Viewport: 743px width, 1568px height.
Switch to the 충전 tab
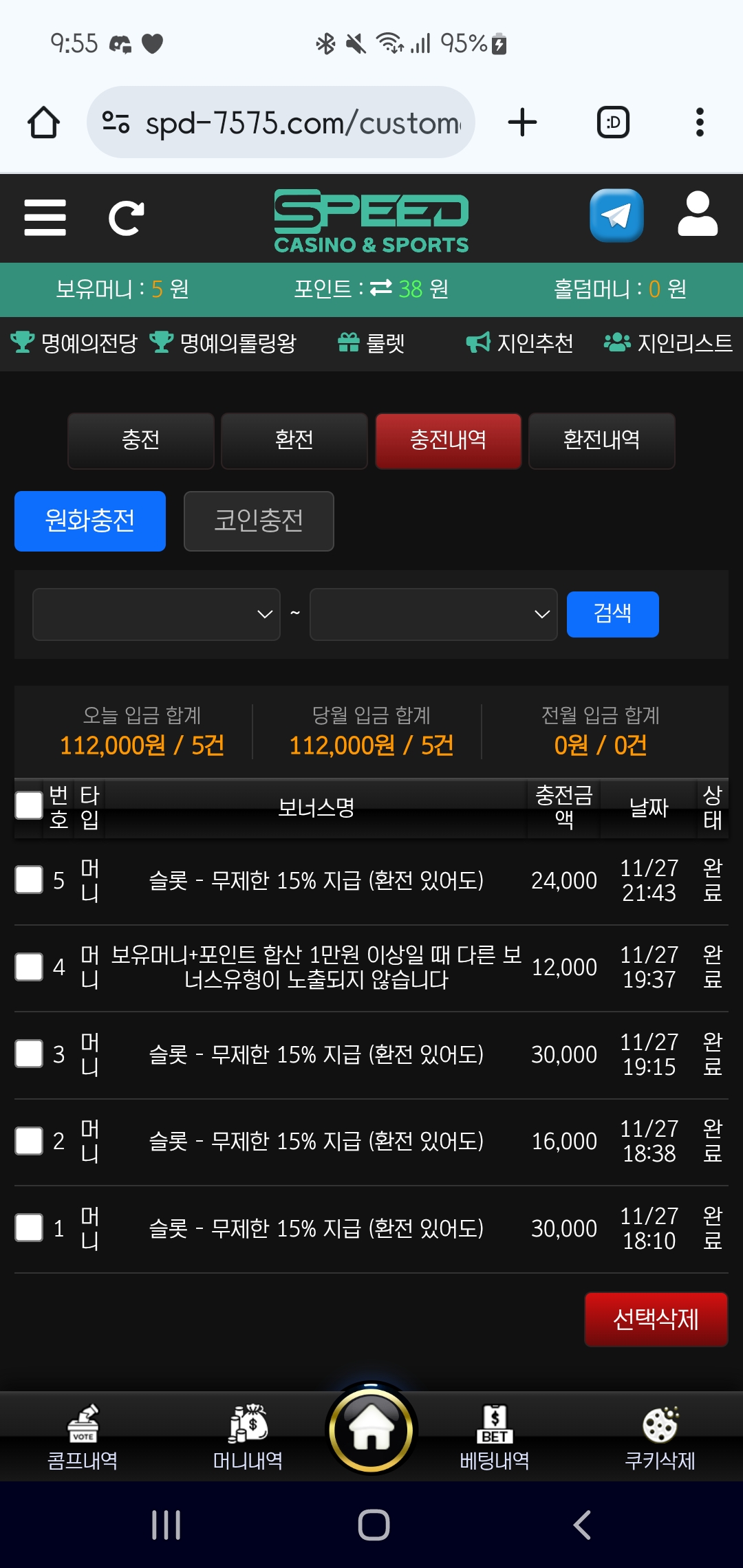[141, 441]
